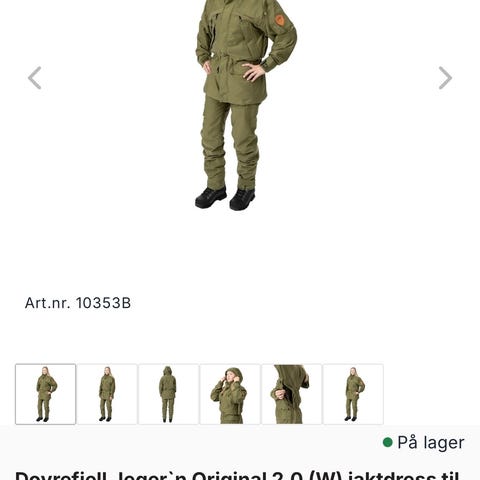Show the next product image
Screen dimensions: 480x480
[445, 78]
